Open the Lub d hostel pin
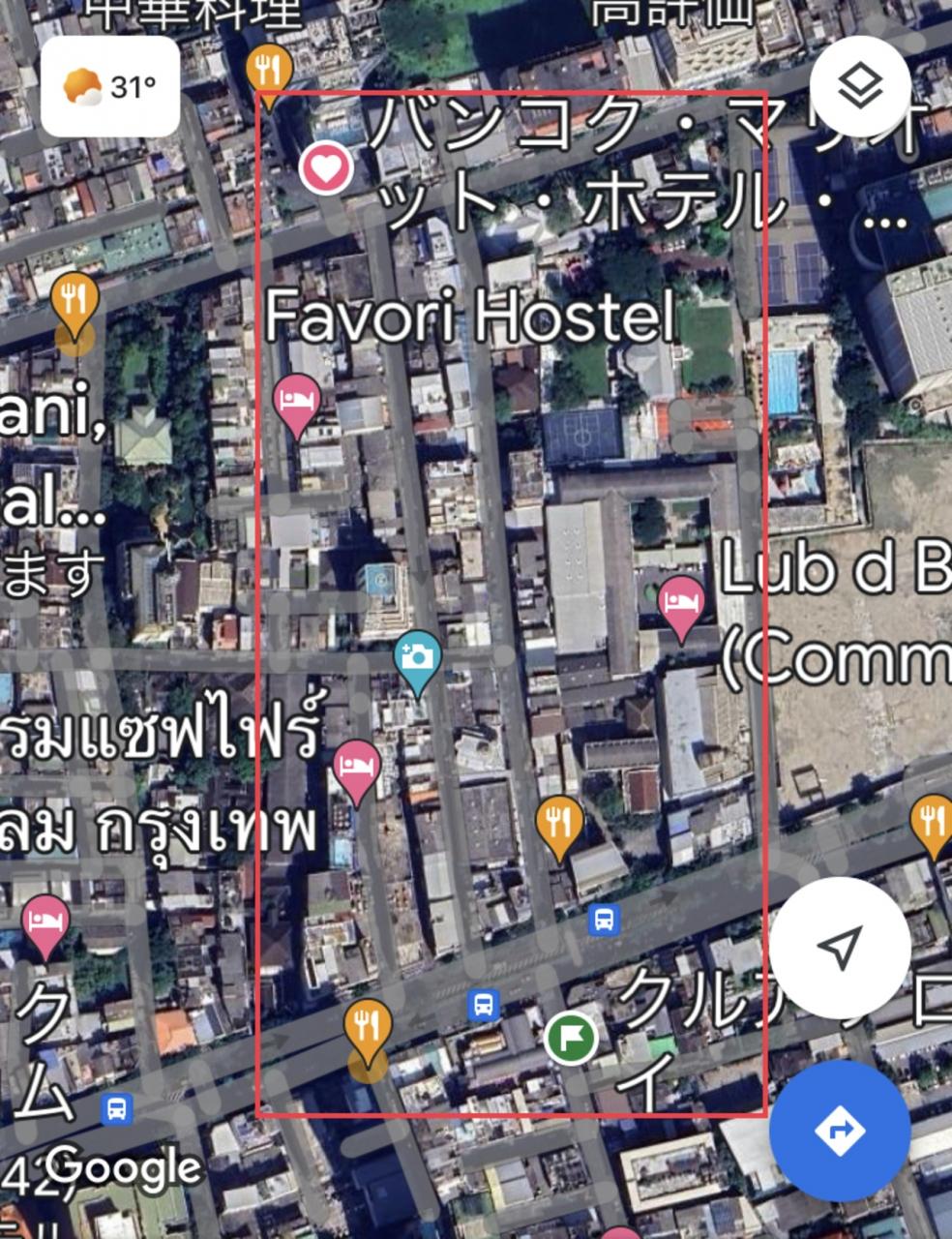 coord(681,604)
